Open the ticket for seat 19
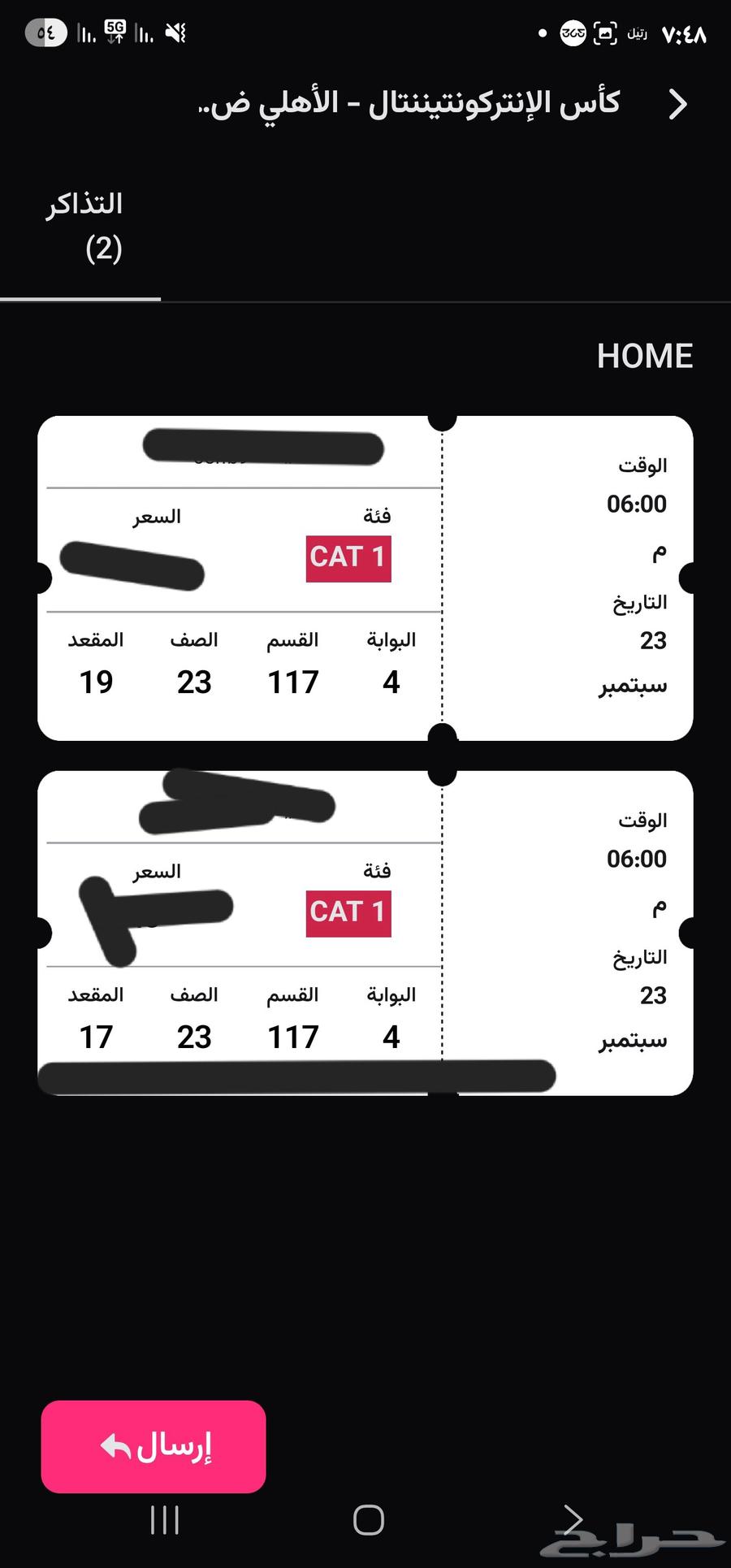Screen dimensions: 731x1568 pos(365,578)
